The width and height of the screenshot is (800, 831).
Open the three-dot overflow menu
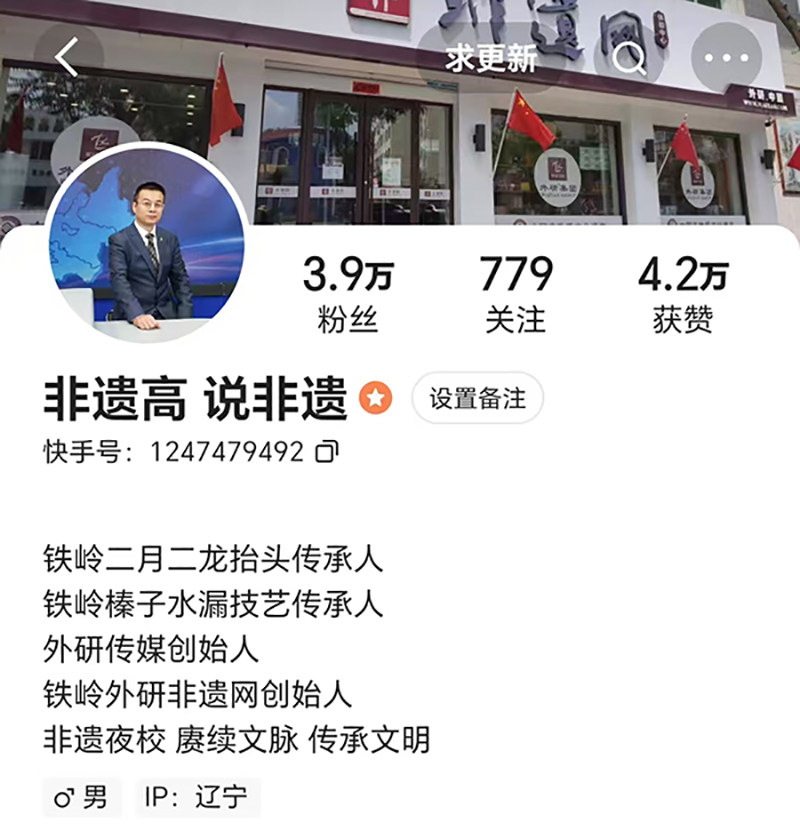pyautogui.click(x=727, y=58)
